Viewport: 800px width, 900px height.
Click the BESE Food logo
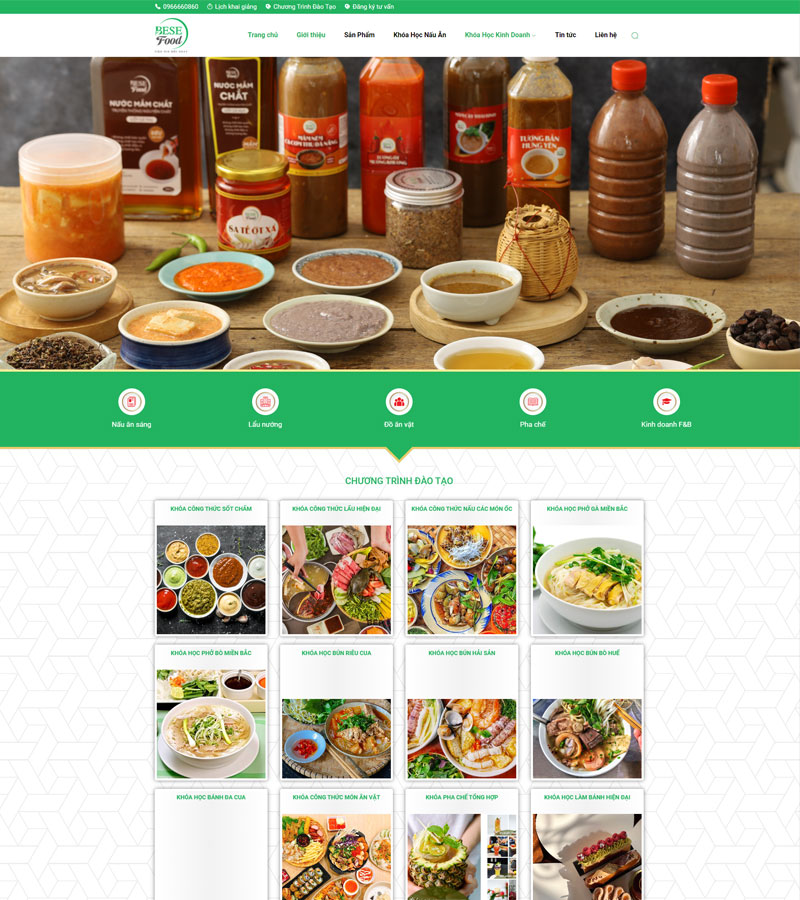[168, 33]
